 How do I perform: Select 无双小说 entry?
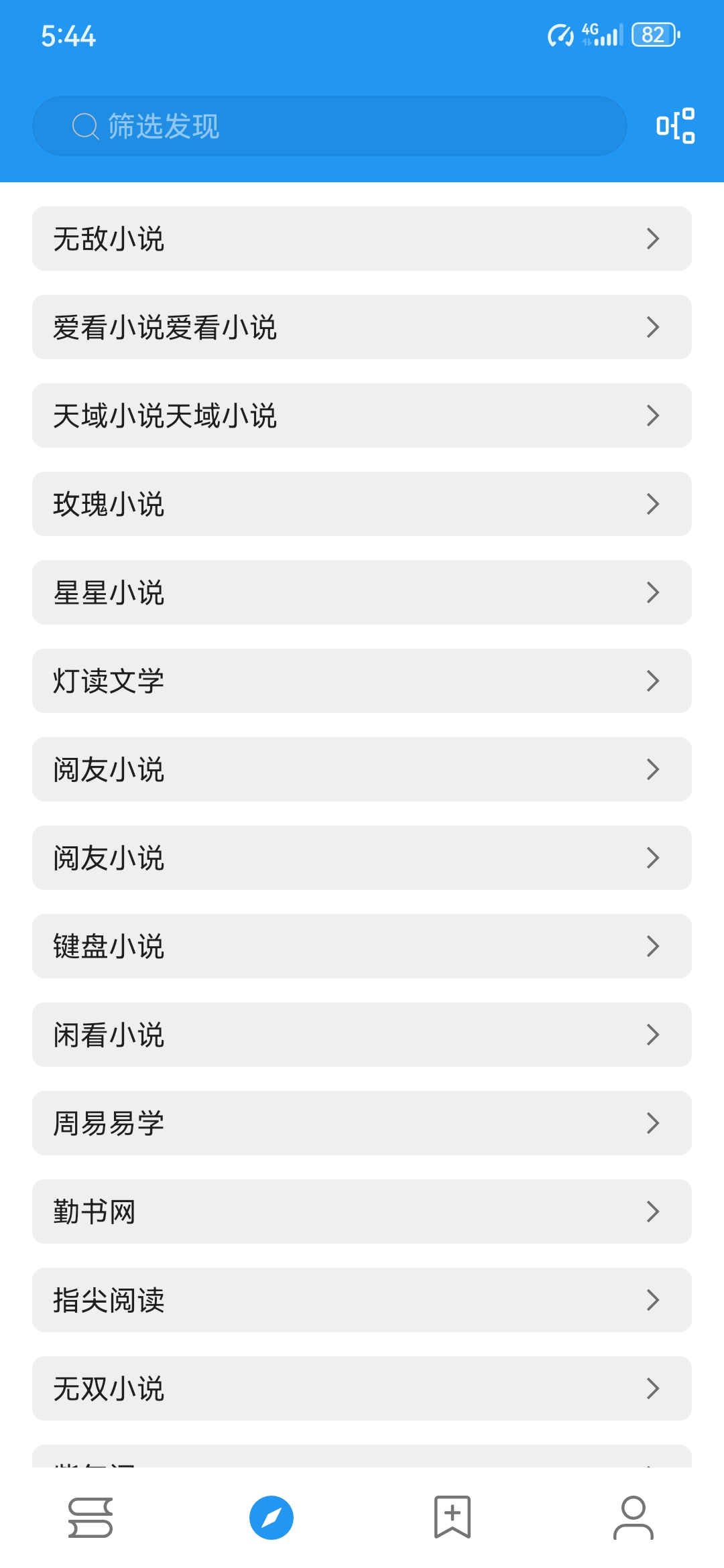(x=362, y=1388)
